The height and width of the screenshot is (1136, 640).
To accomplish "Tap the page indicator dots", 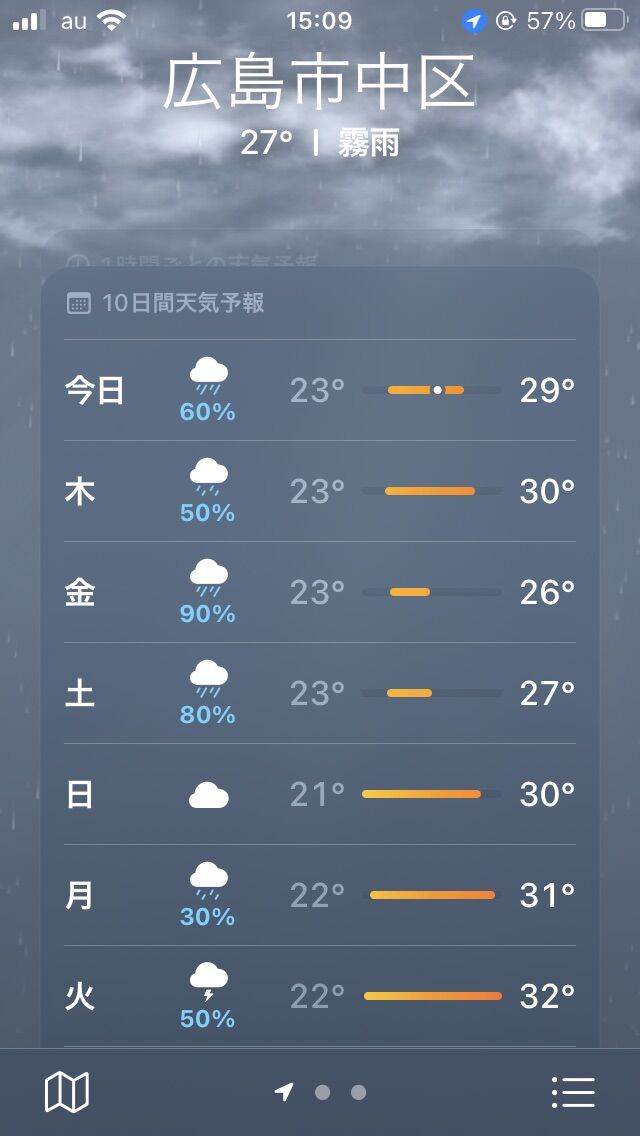I will [x=320, y=1092].
